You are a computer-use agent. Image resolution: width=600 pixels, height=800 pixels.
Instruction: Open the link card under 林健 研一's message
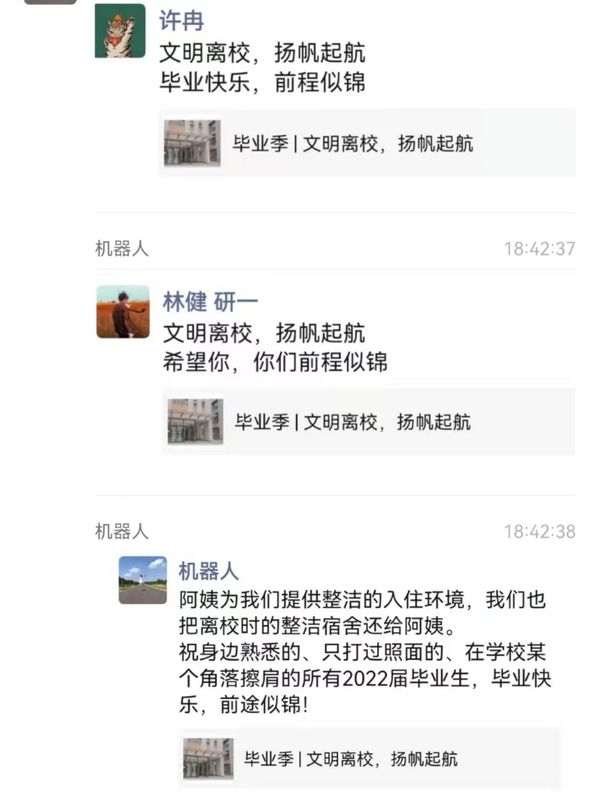click(368, 422)
